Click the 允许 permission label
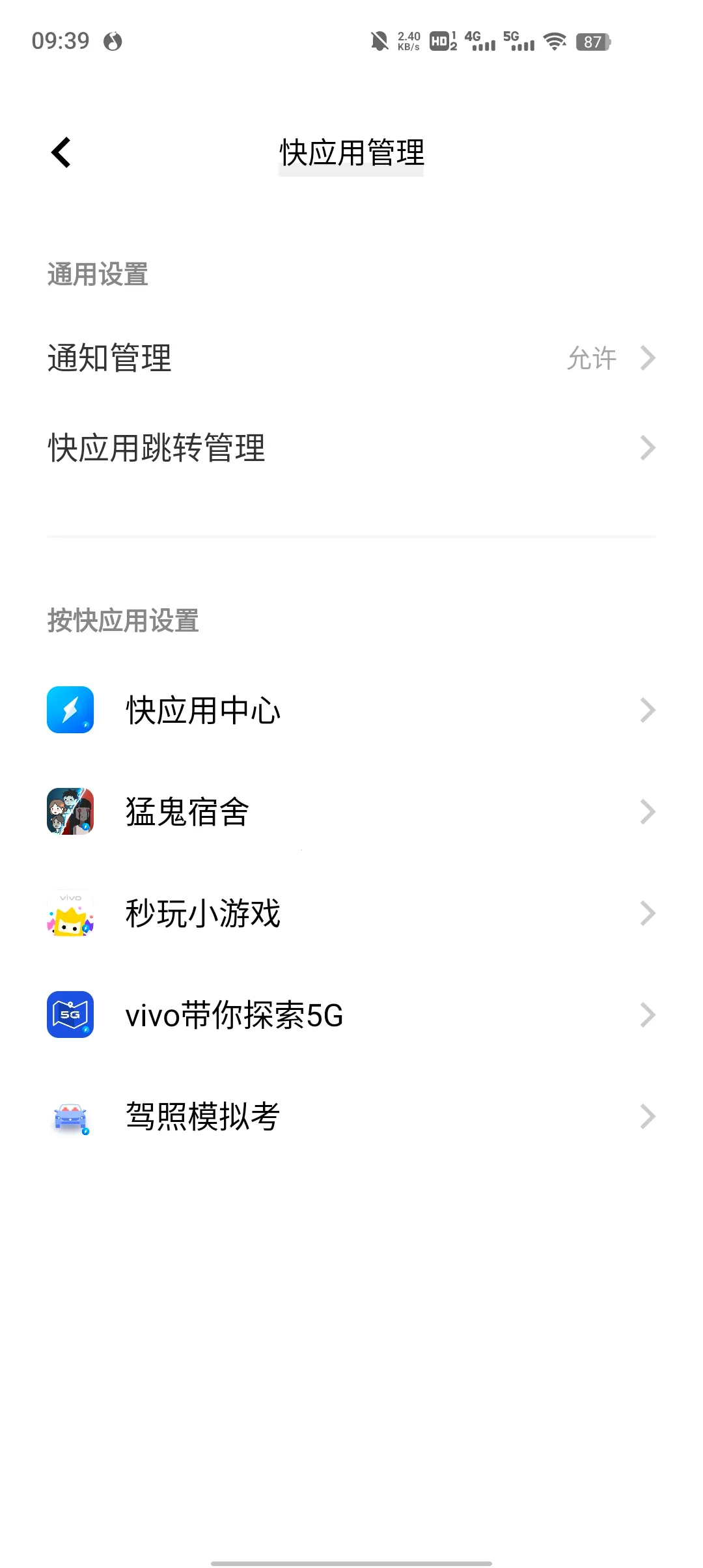Screen dimensions: 703x1568 (x=590, y=357)
